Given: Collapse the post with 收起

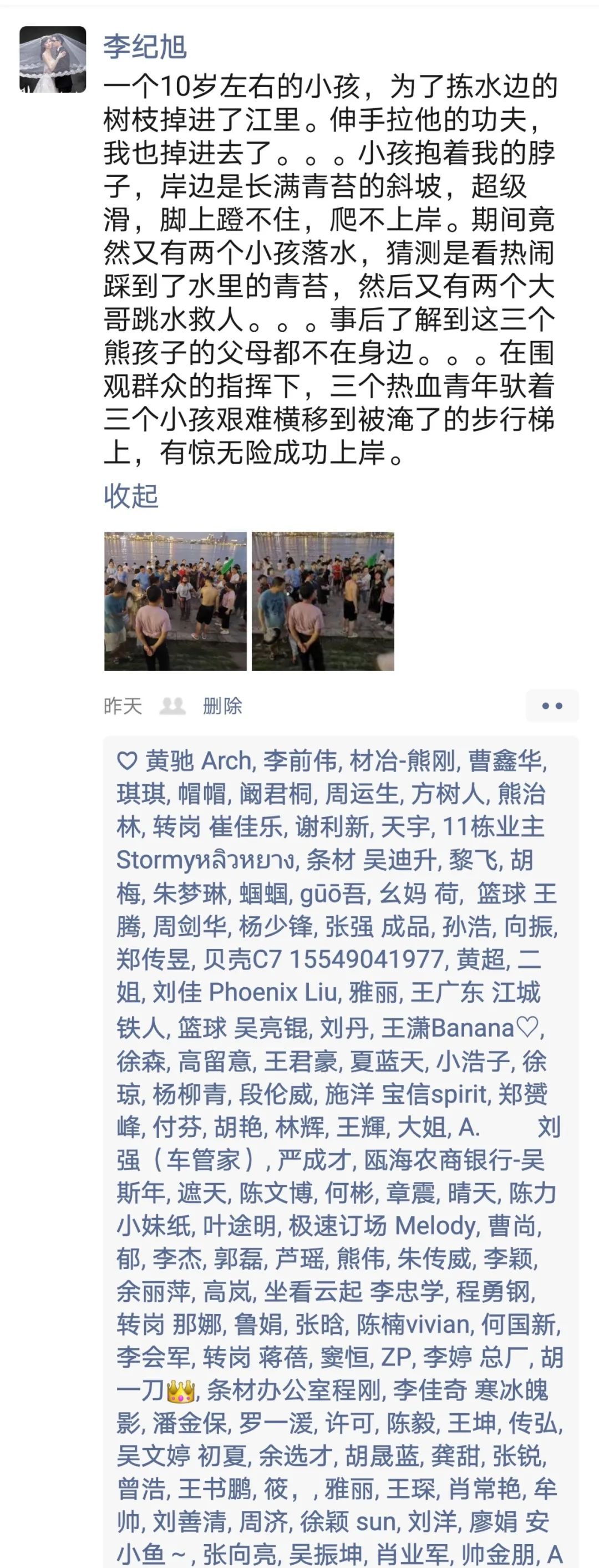Looking at the screenshot, I should coord(131,495).
